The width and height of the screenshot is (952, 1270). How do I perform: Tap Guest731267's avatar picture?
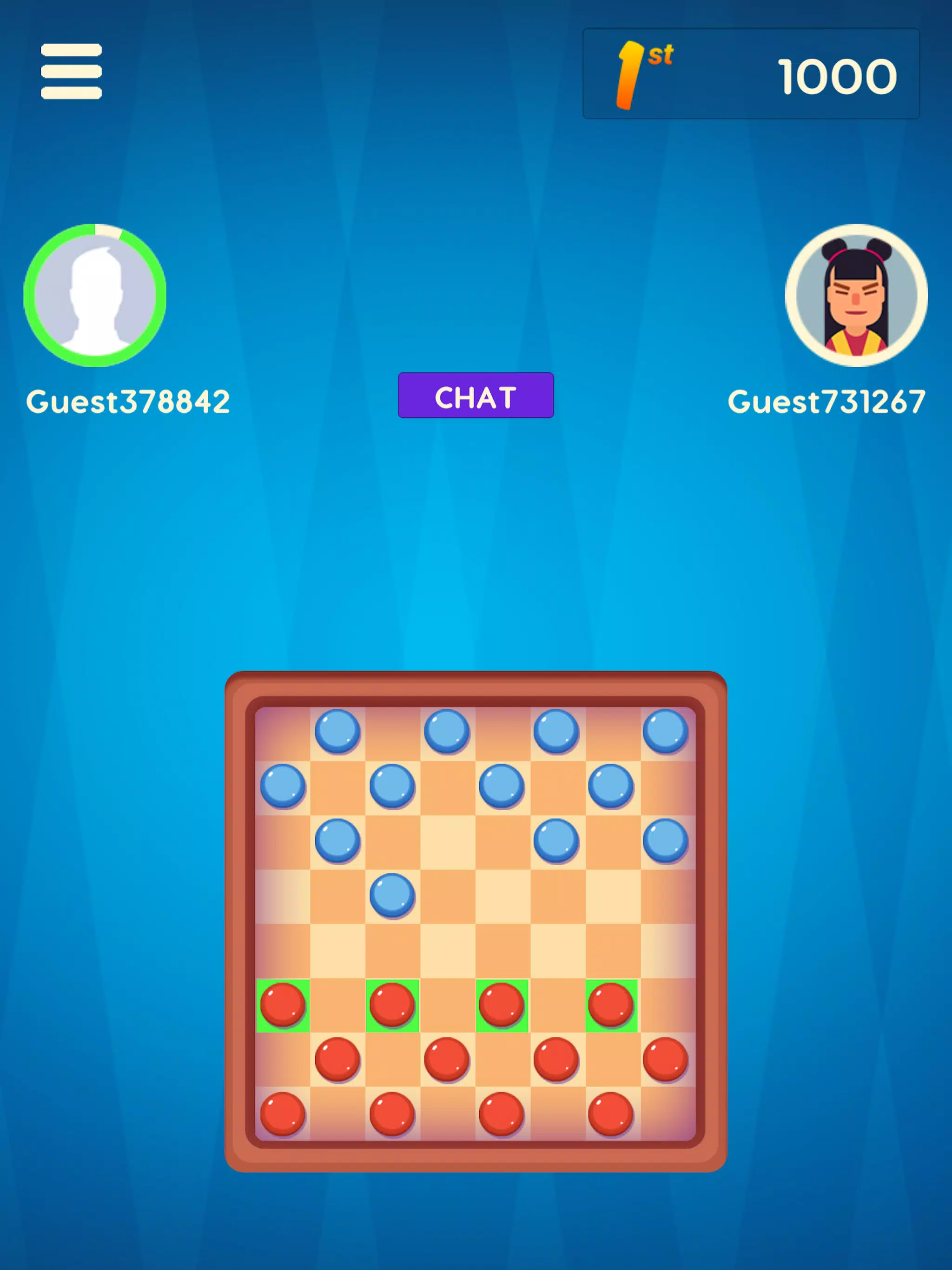[x=854, y=296]
